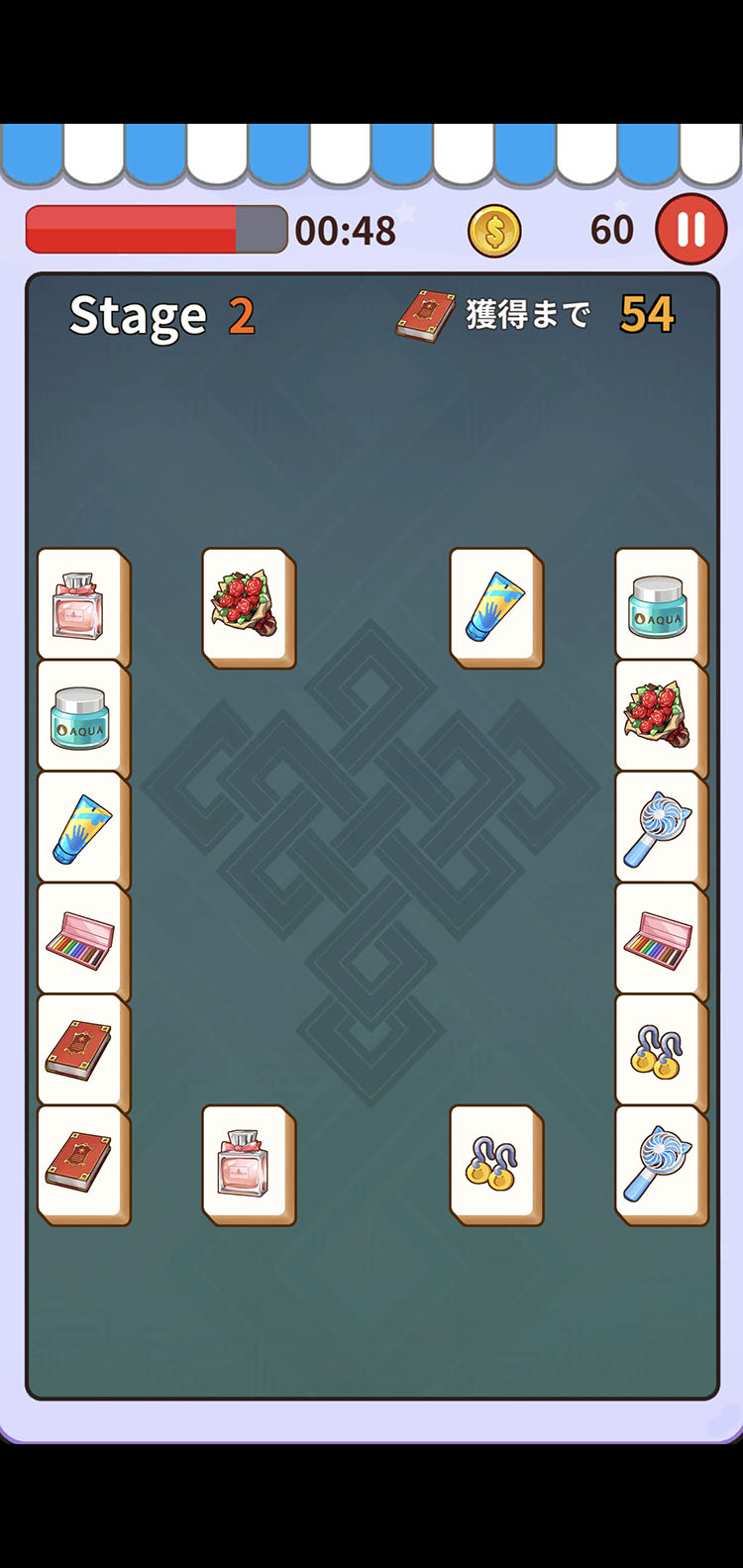Image resolution: width=743 pixels, height=1568 pixels.
Task: Select the handheld fan tile below the earrings
Action: tap(658, 1163)
